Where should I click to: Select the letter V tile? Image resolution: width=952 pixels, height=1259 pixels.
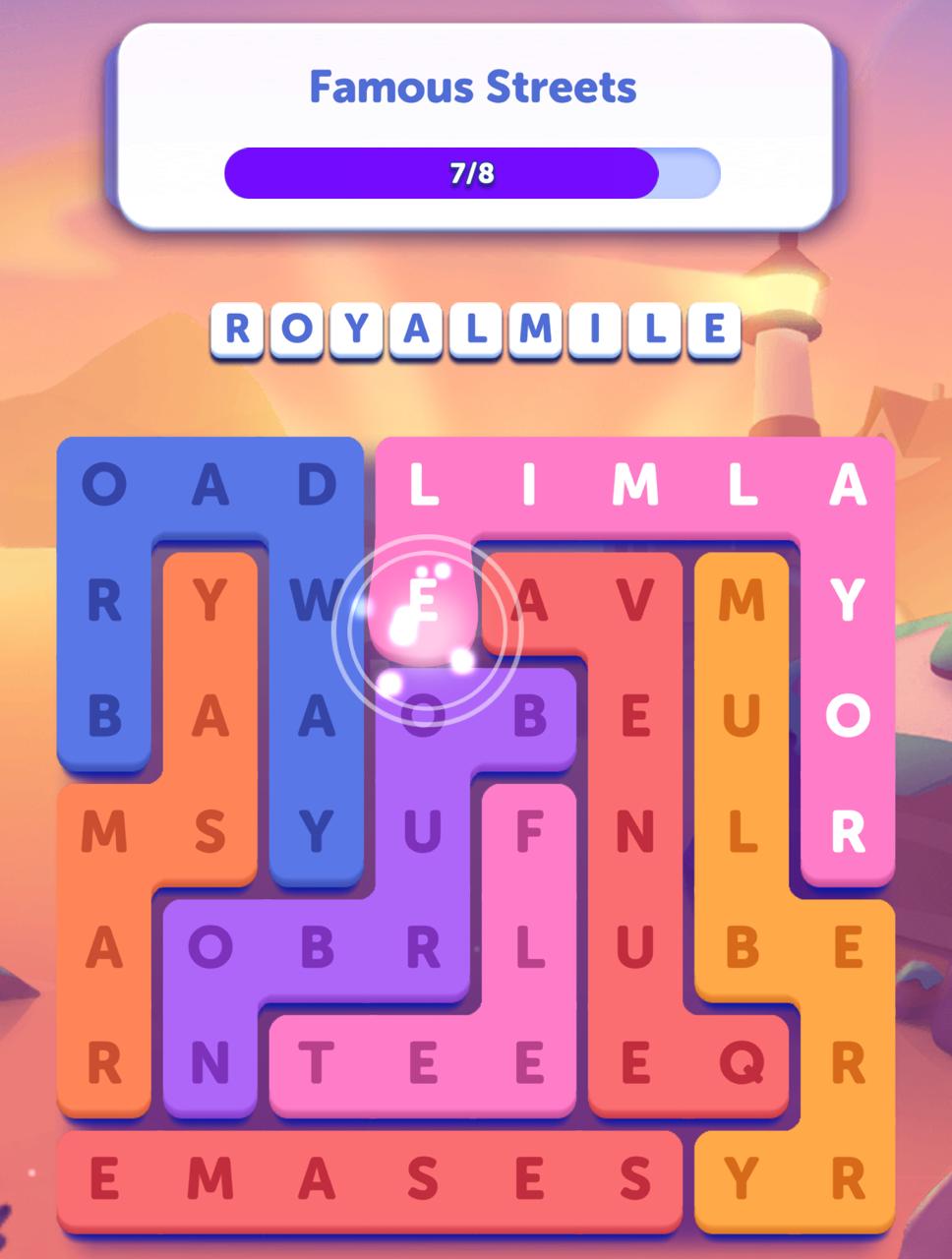pos(635,599)
